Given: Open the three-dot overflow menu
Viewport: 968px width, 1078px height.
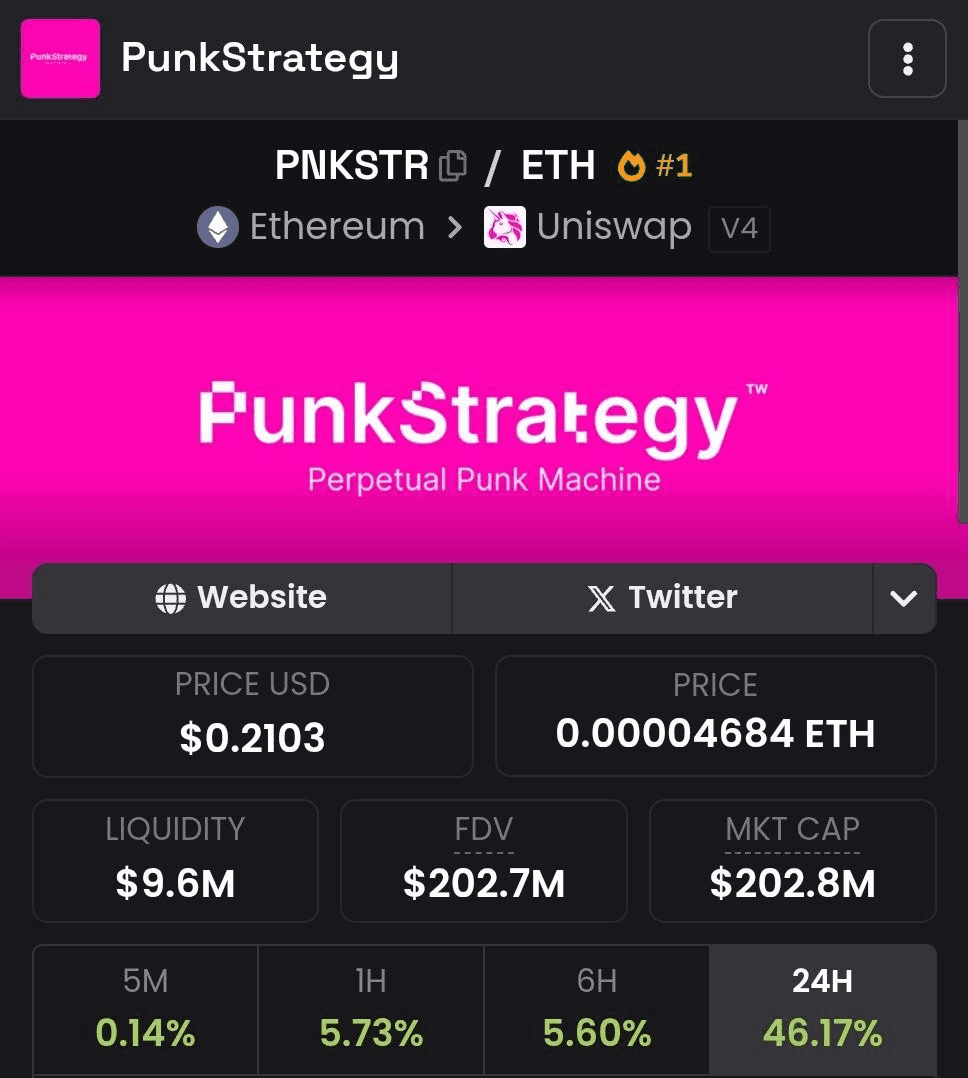Looking at the screenshot, I should pyautogui.click(x=907, y=59).
